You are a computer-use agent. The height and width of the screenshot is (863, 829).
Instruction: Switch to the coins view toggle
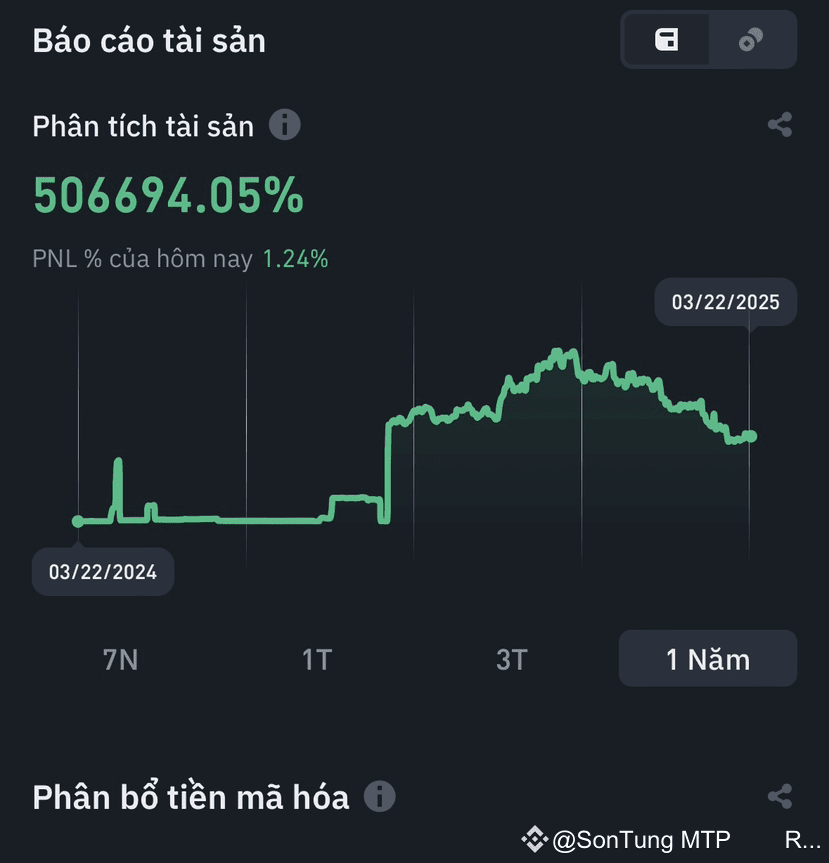coord(751,40)
